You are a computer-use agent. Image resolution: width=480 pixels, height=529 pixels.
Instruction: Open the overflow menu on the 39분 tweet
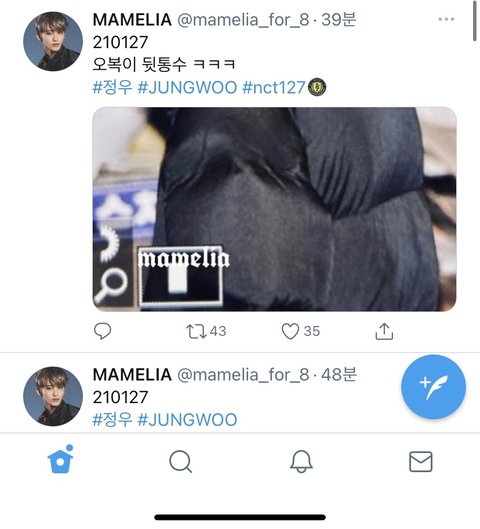pyautogui.click(x=446, y=19)
